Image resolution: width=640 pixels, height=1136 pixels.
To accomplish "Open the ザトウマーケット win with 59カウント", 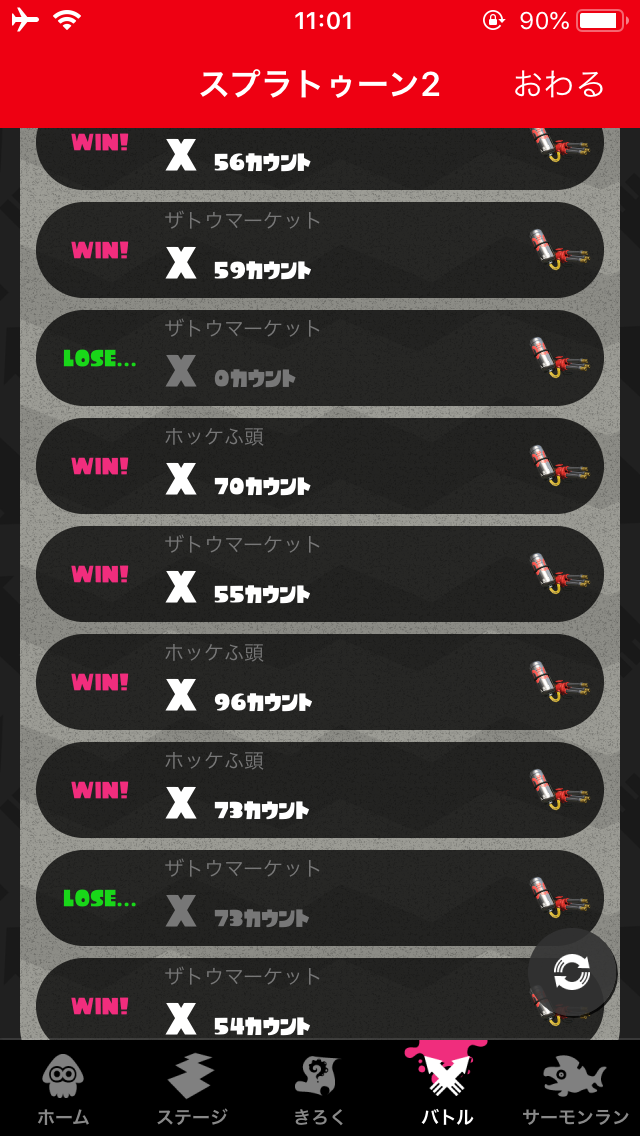I will pyautogui.click(x=320, y=250).
